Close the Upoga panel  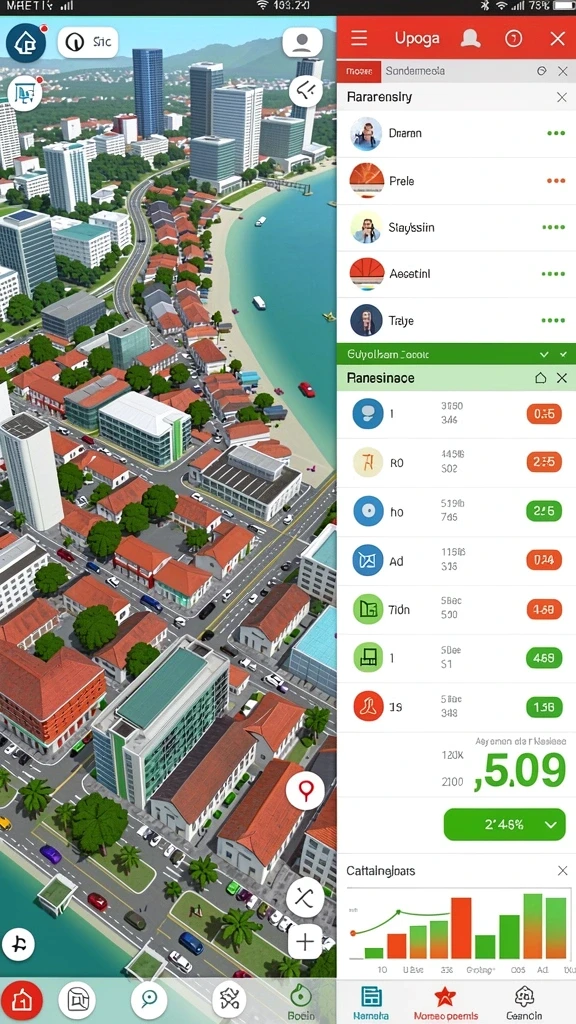tap(557, 39)
